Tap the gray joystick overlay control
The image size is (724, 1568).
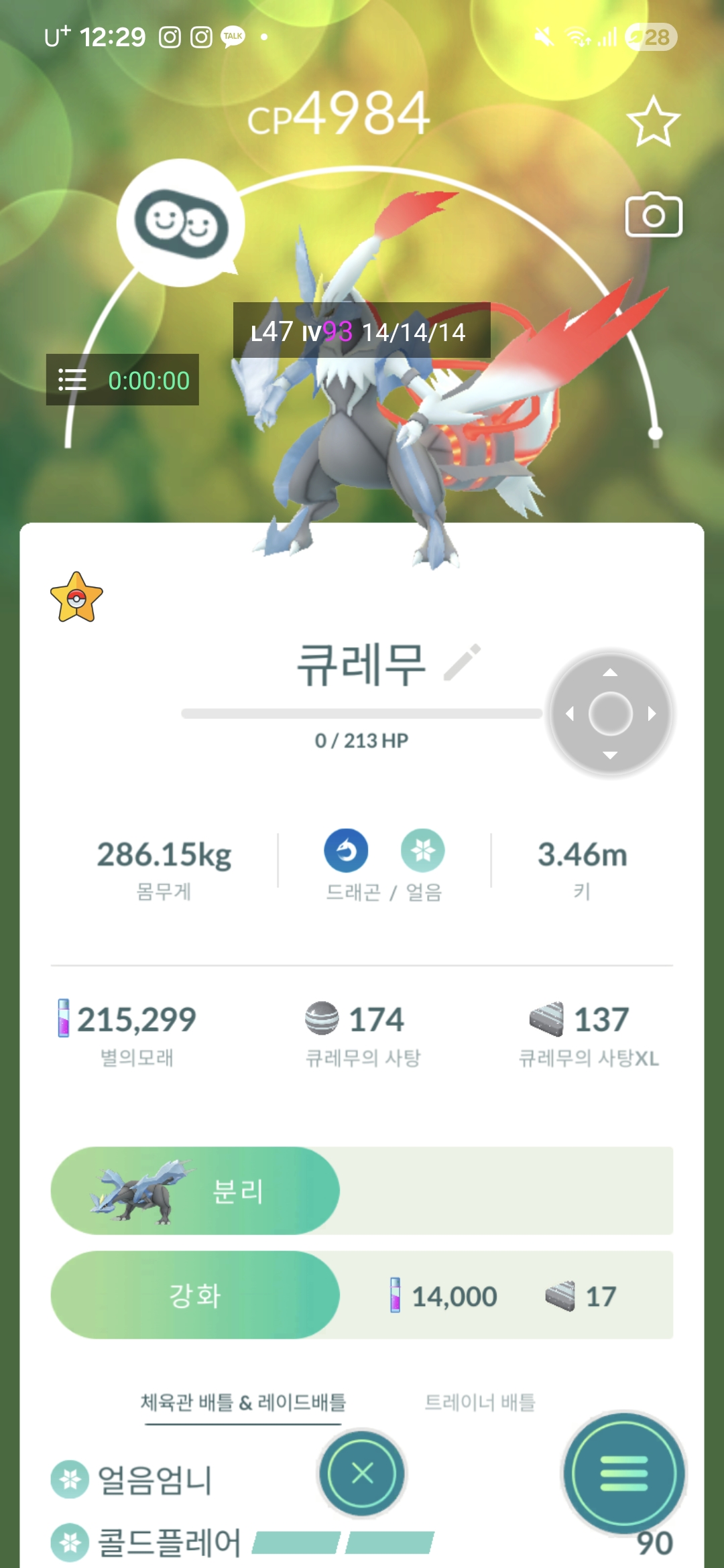610,714
